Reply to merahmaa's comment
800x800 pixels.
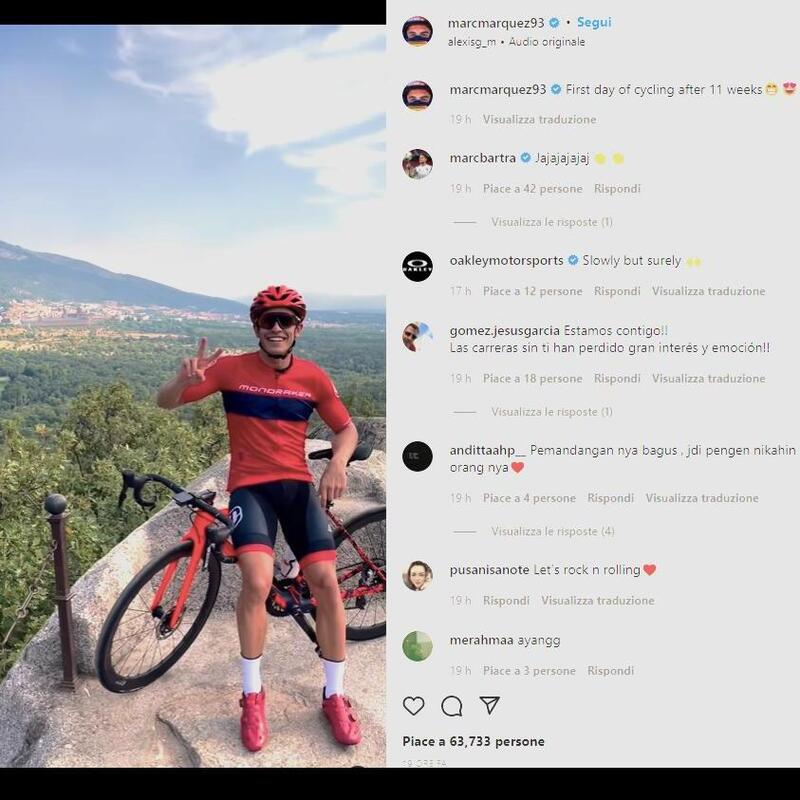point(611,671)
